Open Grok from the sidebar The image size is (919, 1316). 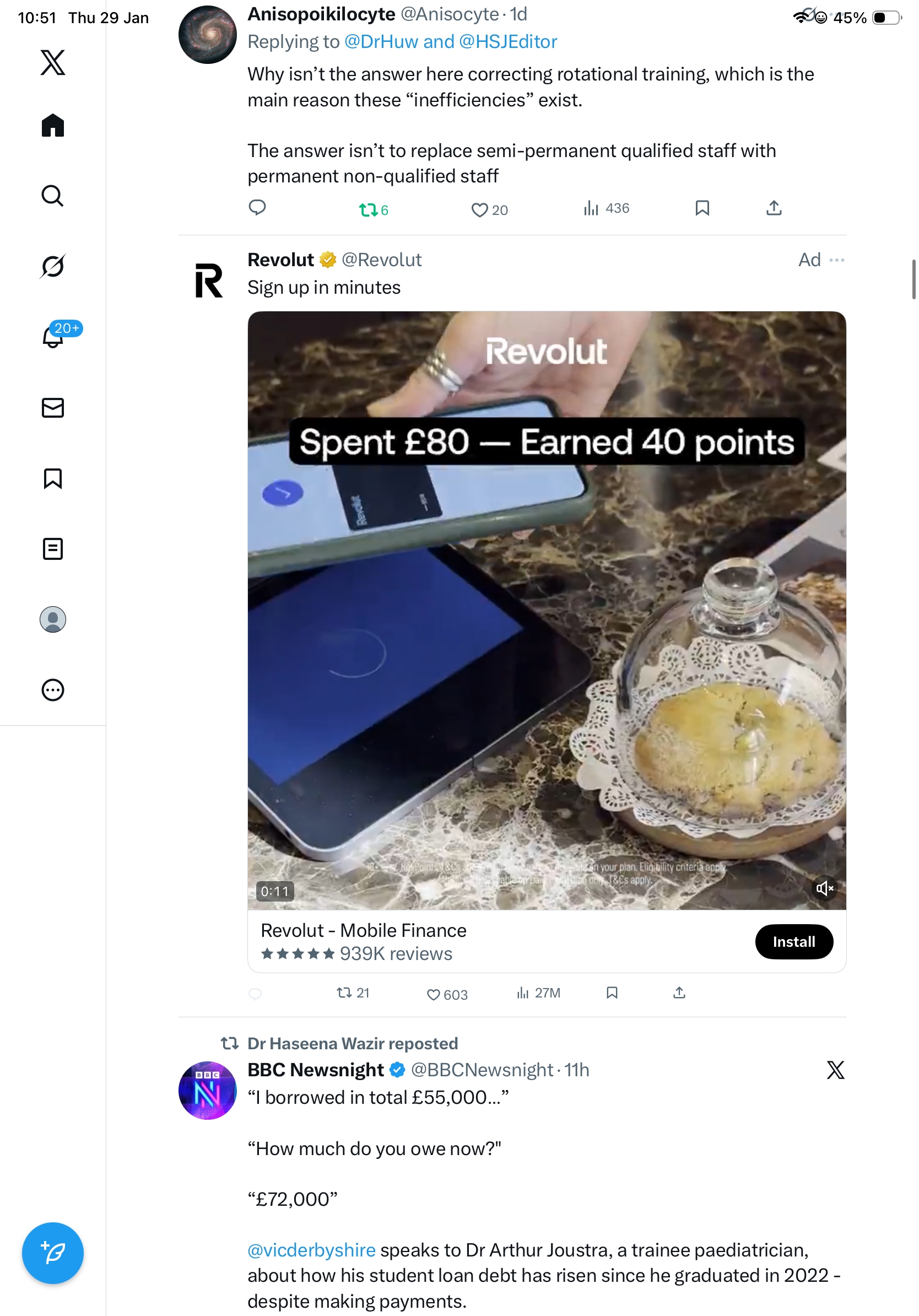pos(53,266)
